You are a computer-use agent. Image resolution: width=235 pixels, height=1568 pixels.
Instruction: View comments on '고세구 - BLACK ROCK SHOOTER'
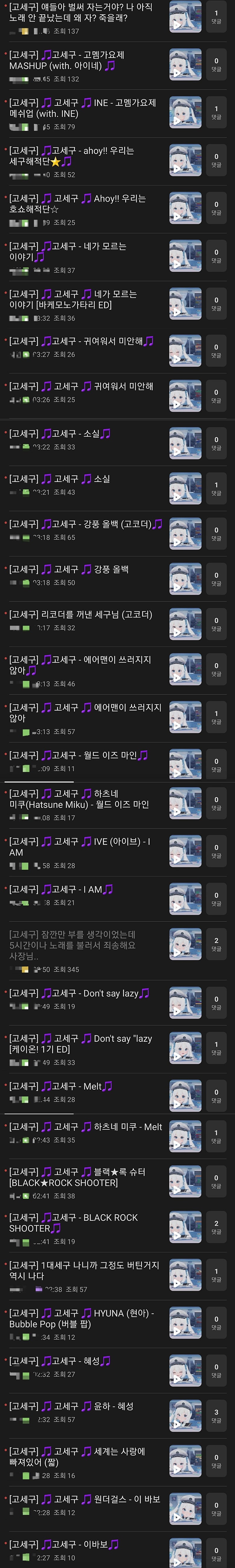(216, 1227)
